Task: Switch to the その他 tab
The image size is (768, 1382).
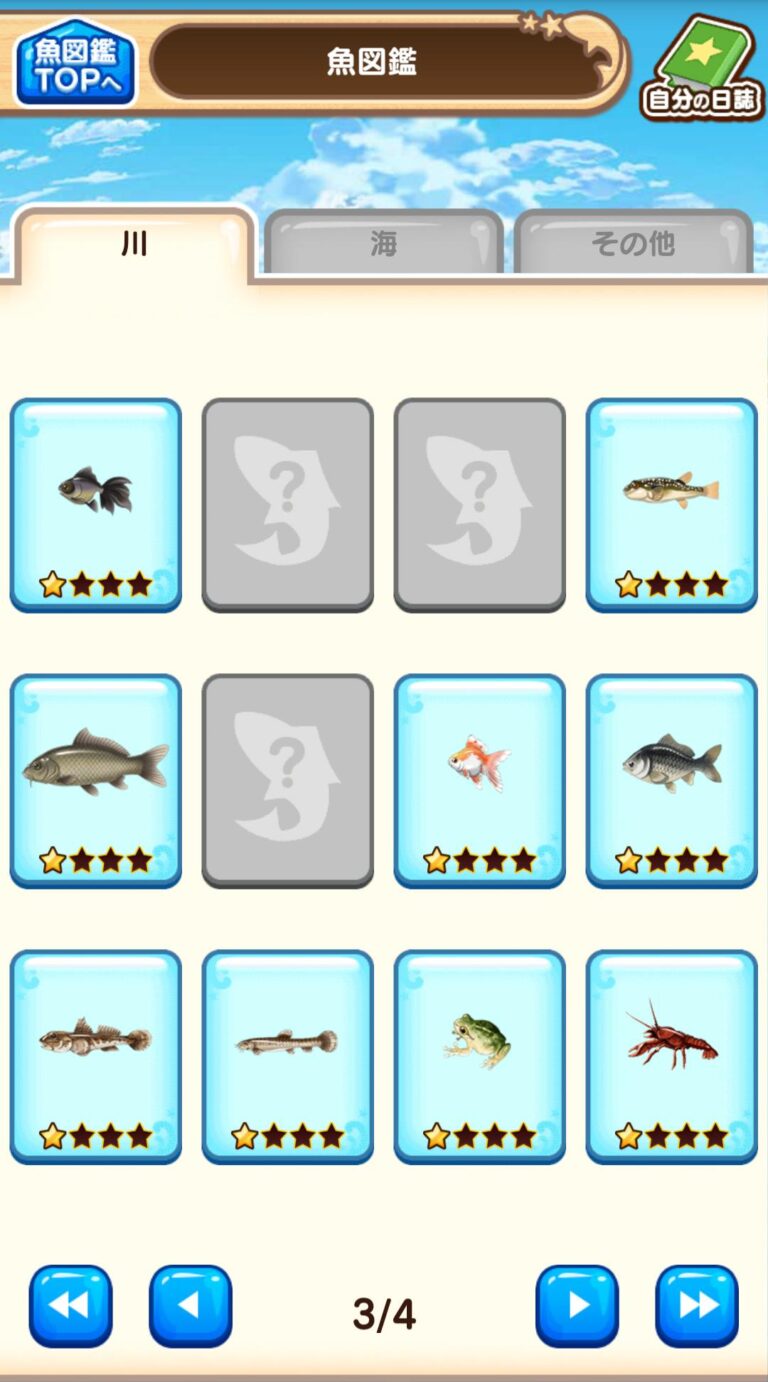Action: coord(633,243)
